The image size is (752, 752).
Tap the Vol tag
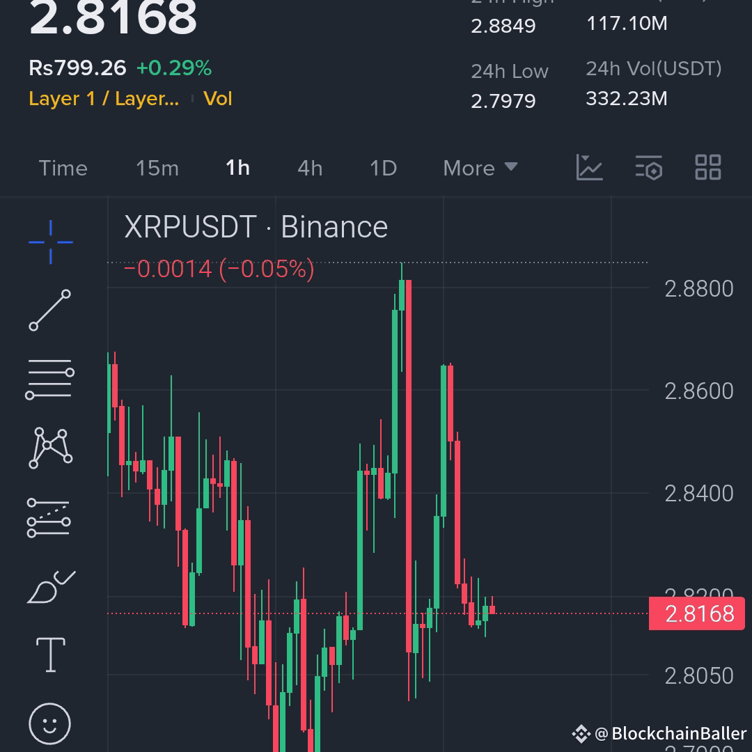pos(218,99)
